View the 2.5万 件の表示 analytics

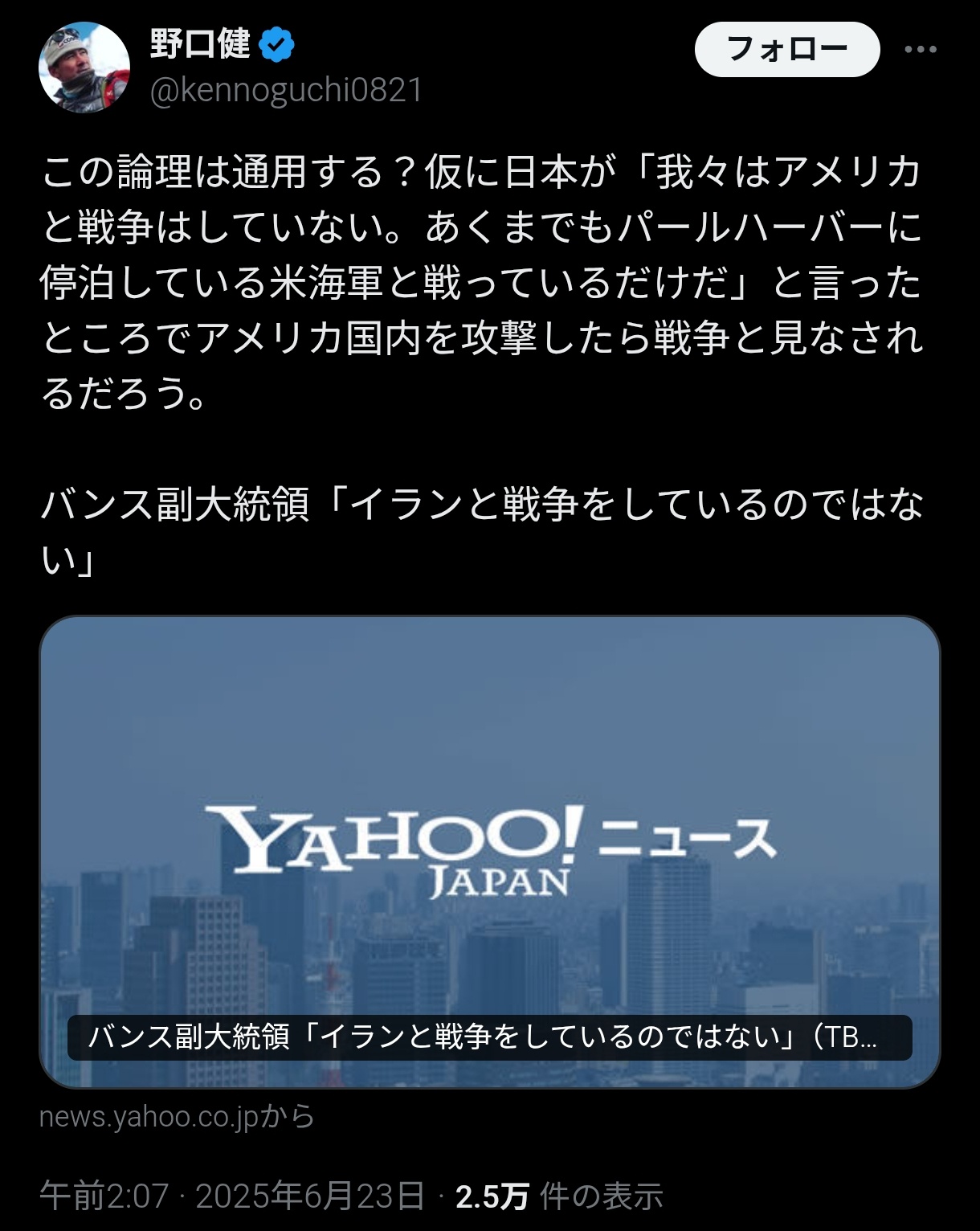click(559, 1196)
